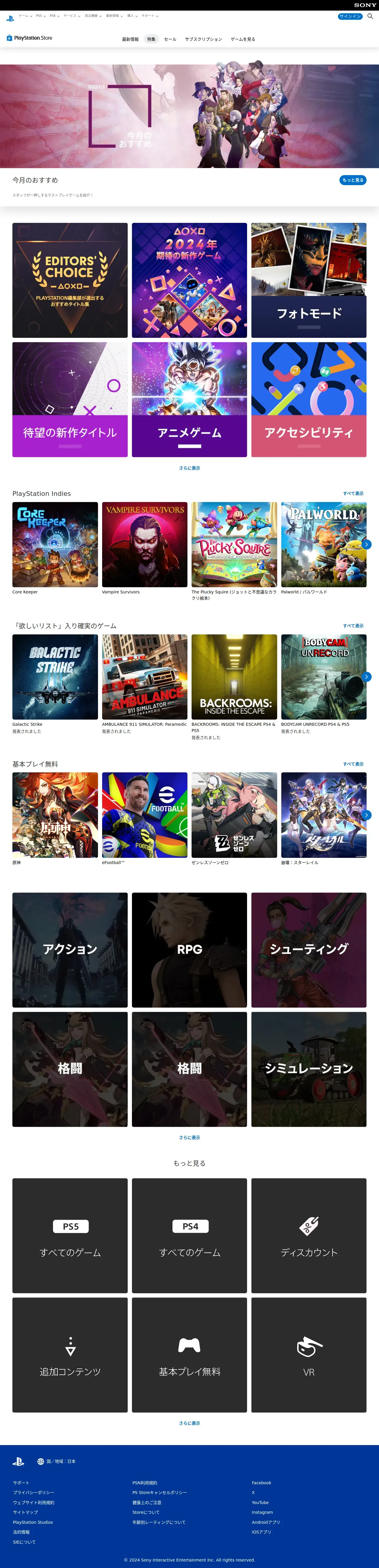View the アクセシビリティ collection
Image resolution: width=379 pixels, height=1568 pixels.
coord(309,399)
